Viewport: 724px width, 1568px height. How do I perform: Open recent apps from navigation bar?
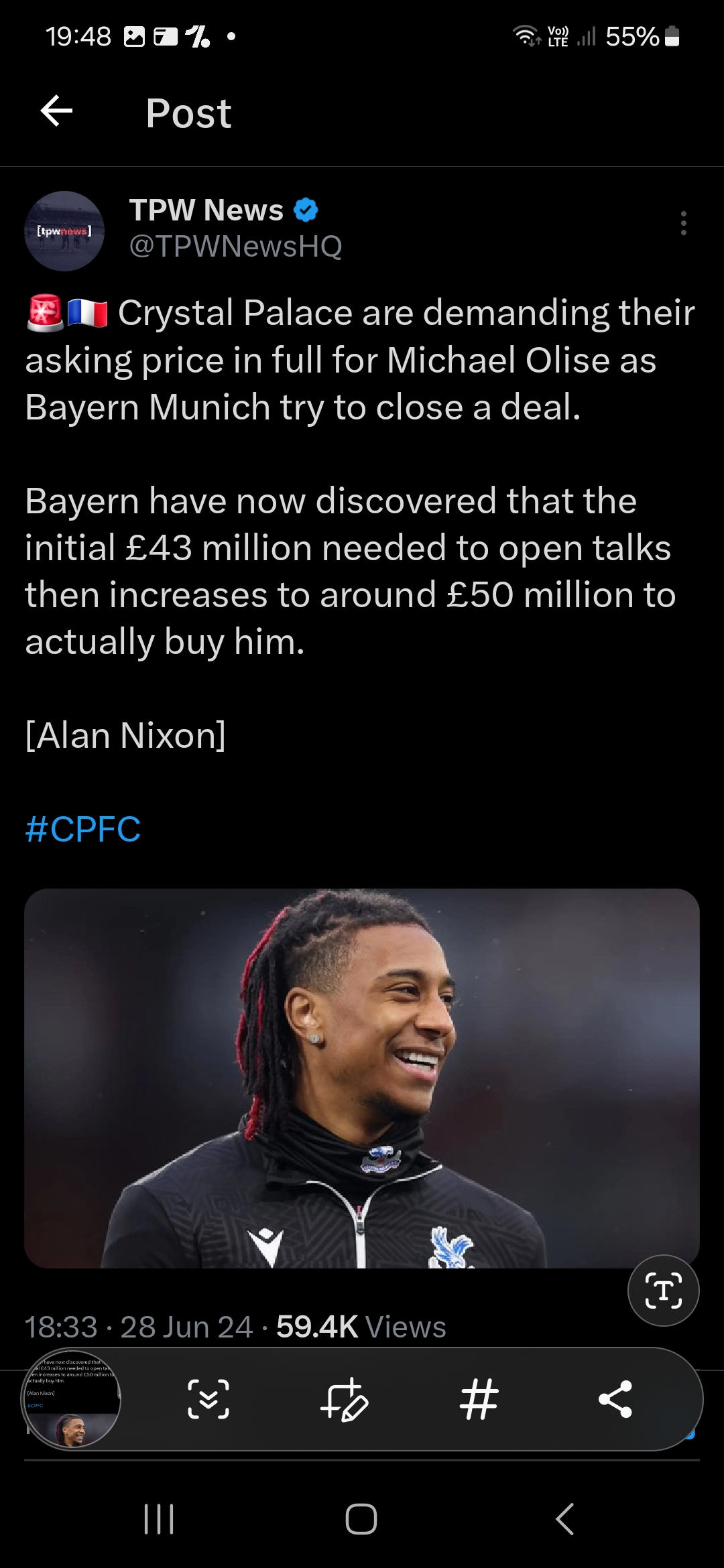(159, 1518)
